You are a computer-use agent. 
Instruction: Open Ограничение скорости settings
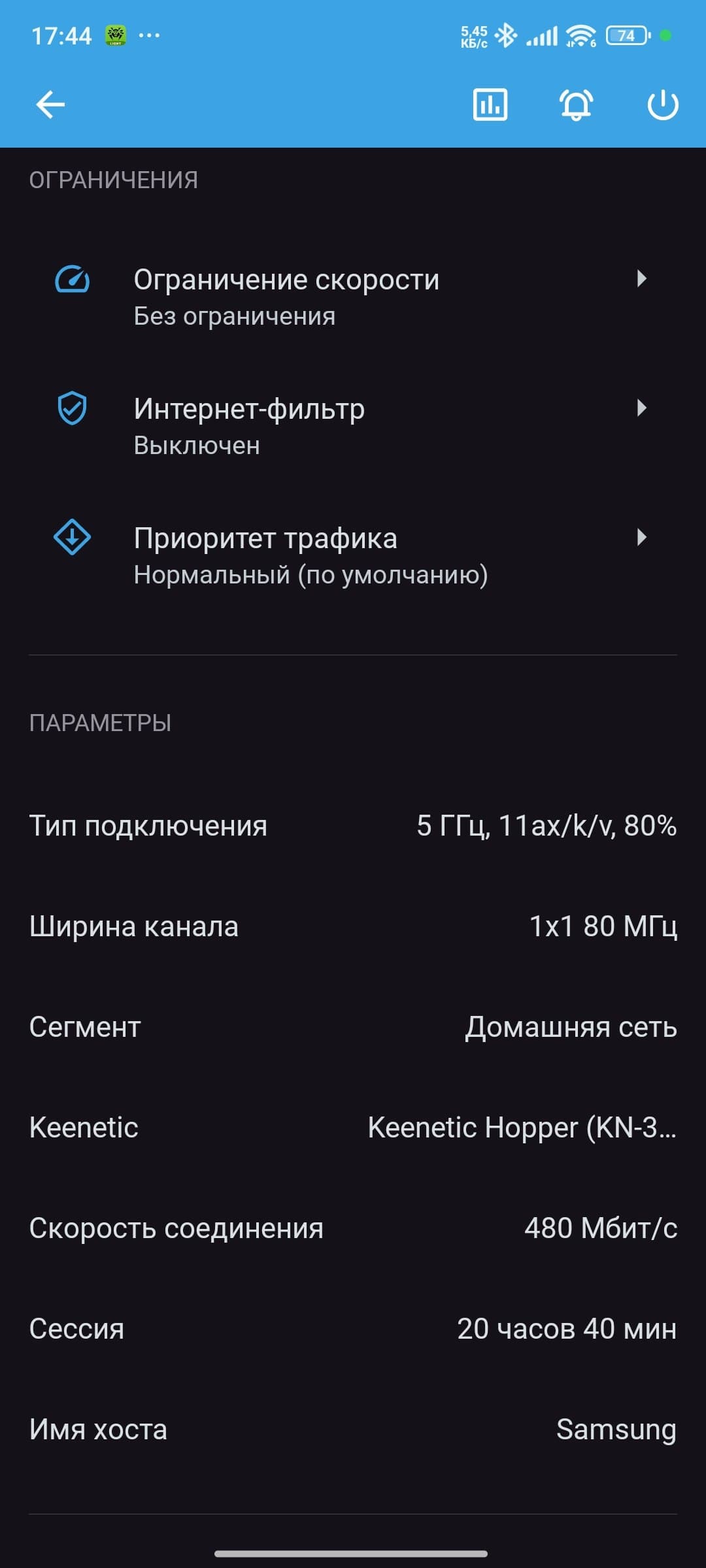[353, 296]
